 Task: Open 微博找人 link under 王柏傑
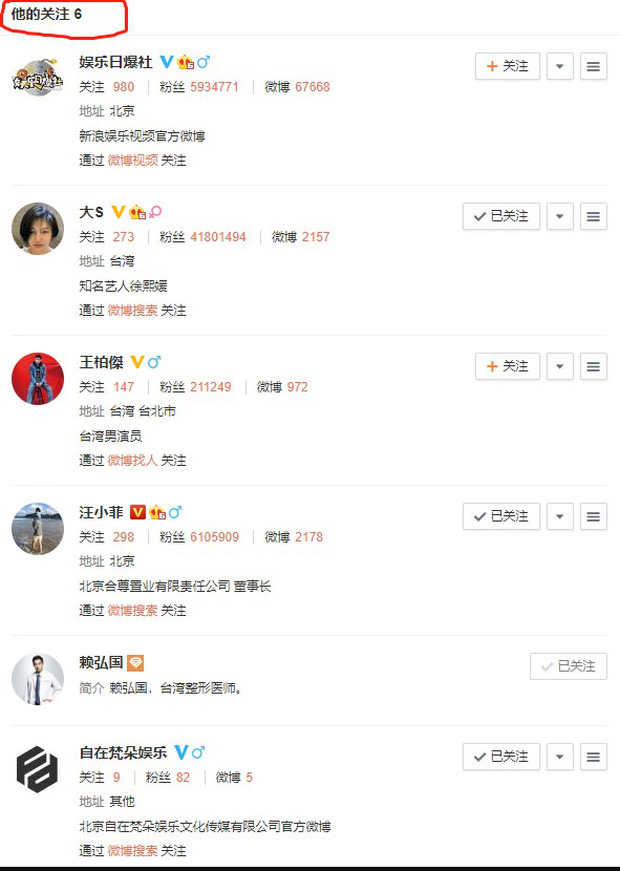point(132,460)
